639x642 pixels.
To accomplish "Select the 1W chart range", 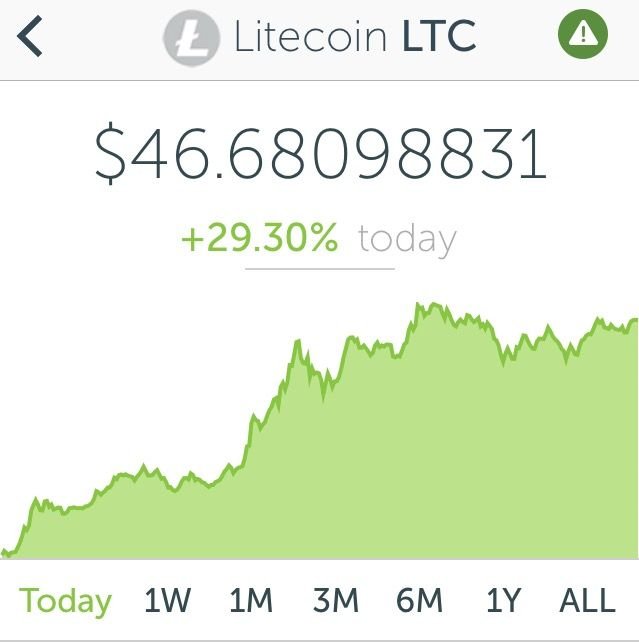I will tap(167, 600).
